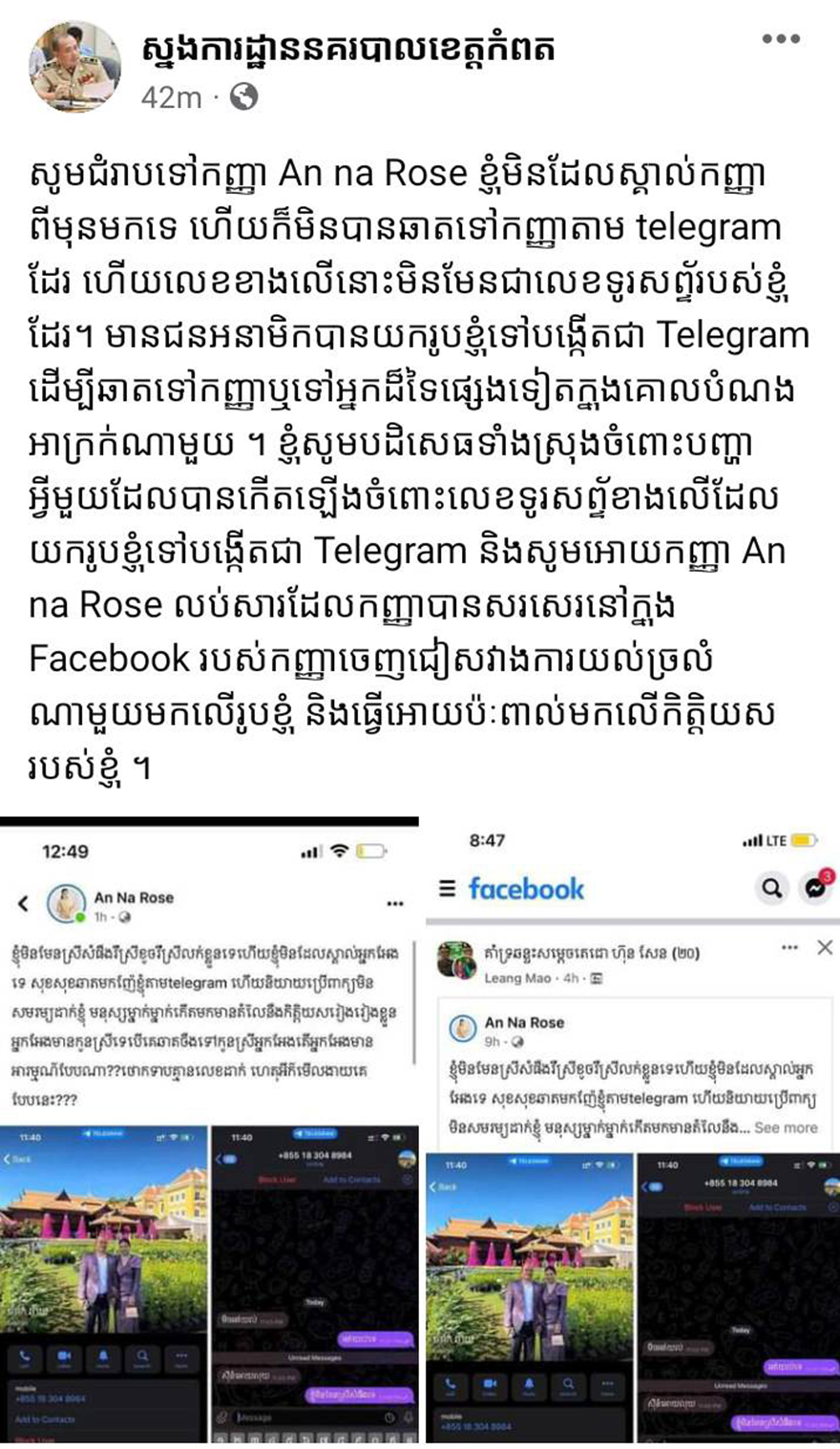
Task: Open the page name ស្នងការដ្ឋាននគរបាលខេត្តកំពត
Action: coord(348,49)
